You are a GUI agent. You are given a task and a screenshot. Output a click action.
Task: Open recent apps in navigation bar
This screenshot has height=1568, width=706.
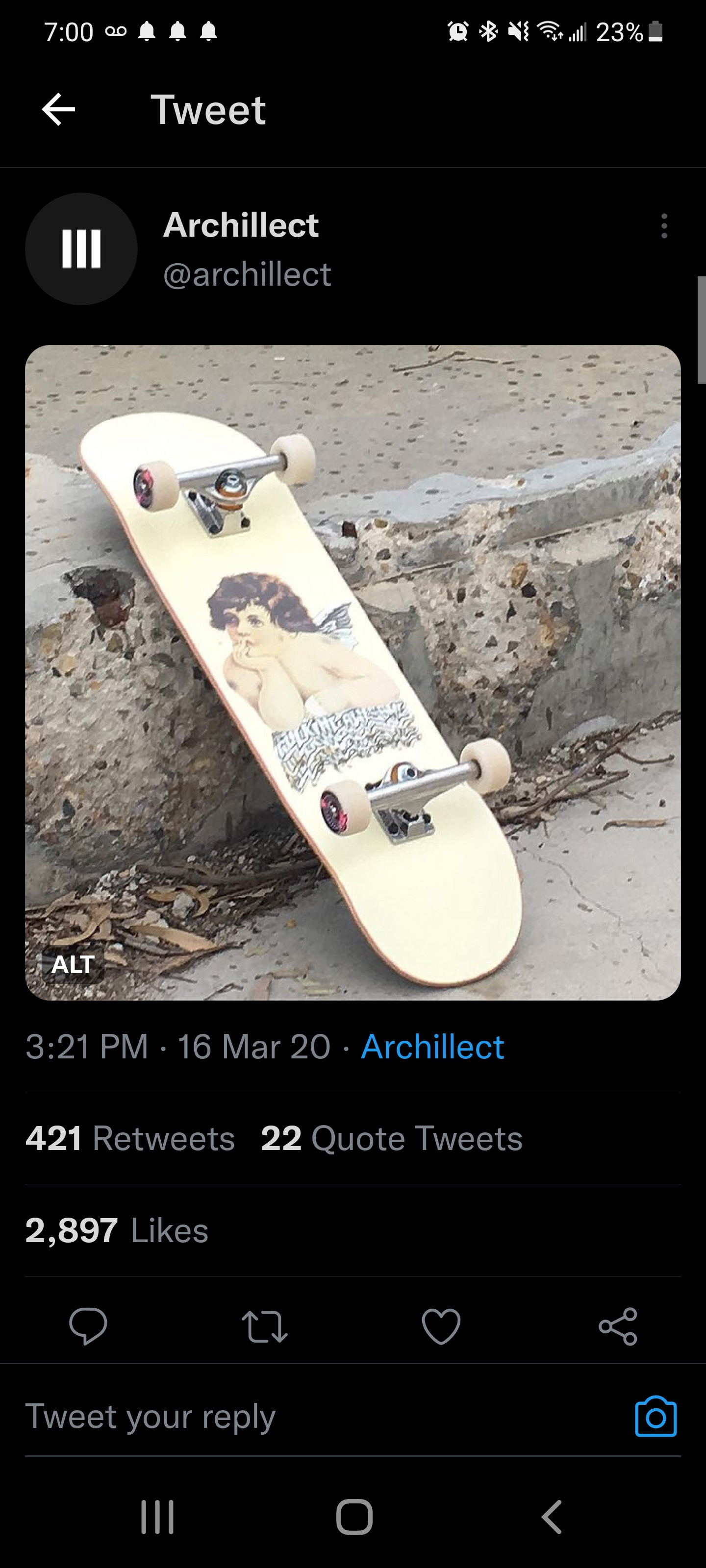[157, 1516]
